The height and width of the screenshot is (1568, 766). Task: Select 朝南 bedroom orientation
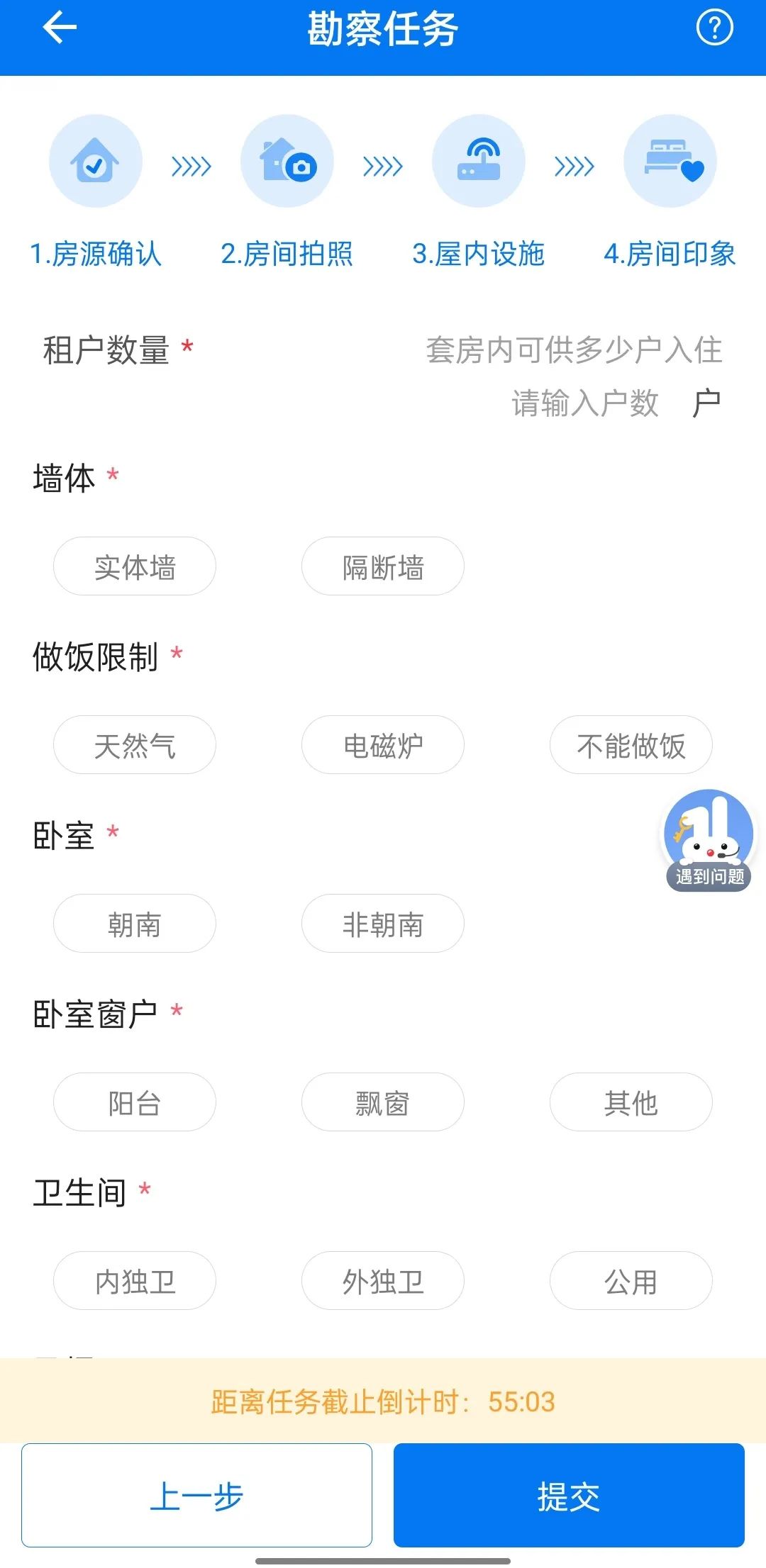click(x=135, y=924)
